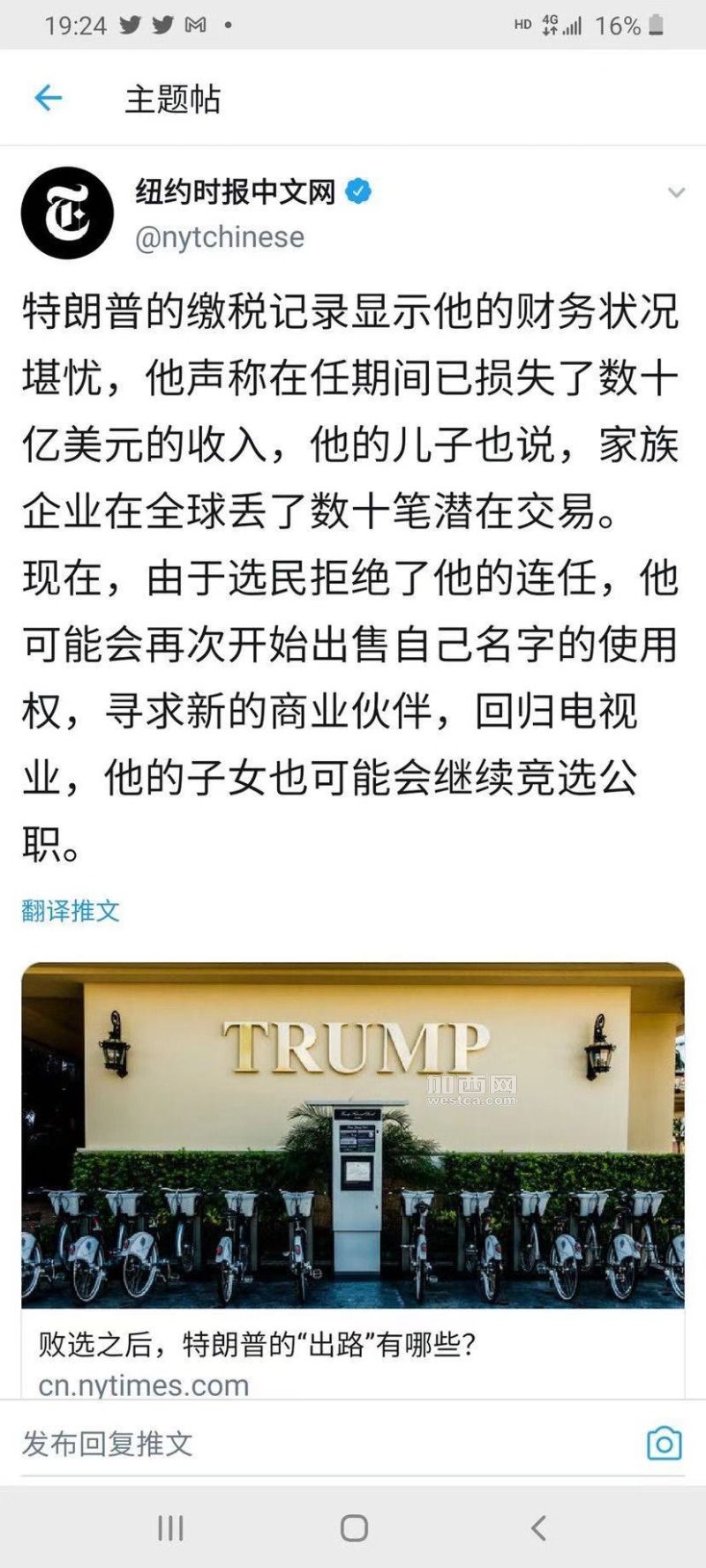
Task: Tap 翻译推文 to translate the tweet
Action: (71, 911)
